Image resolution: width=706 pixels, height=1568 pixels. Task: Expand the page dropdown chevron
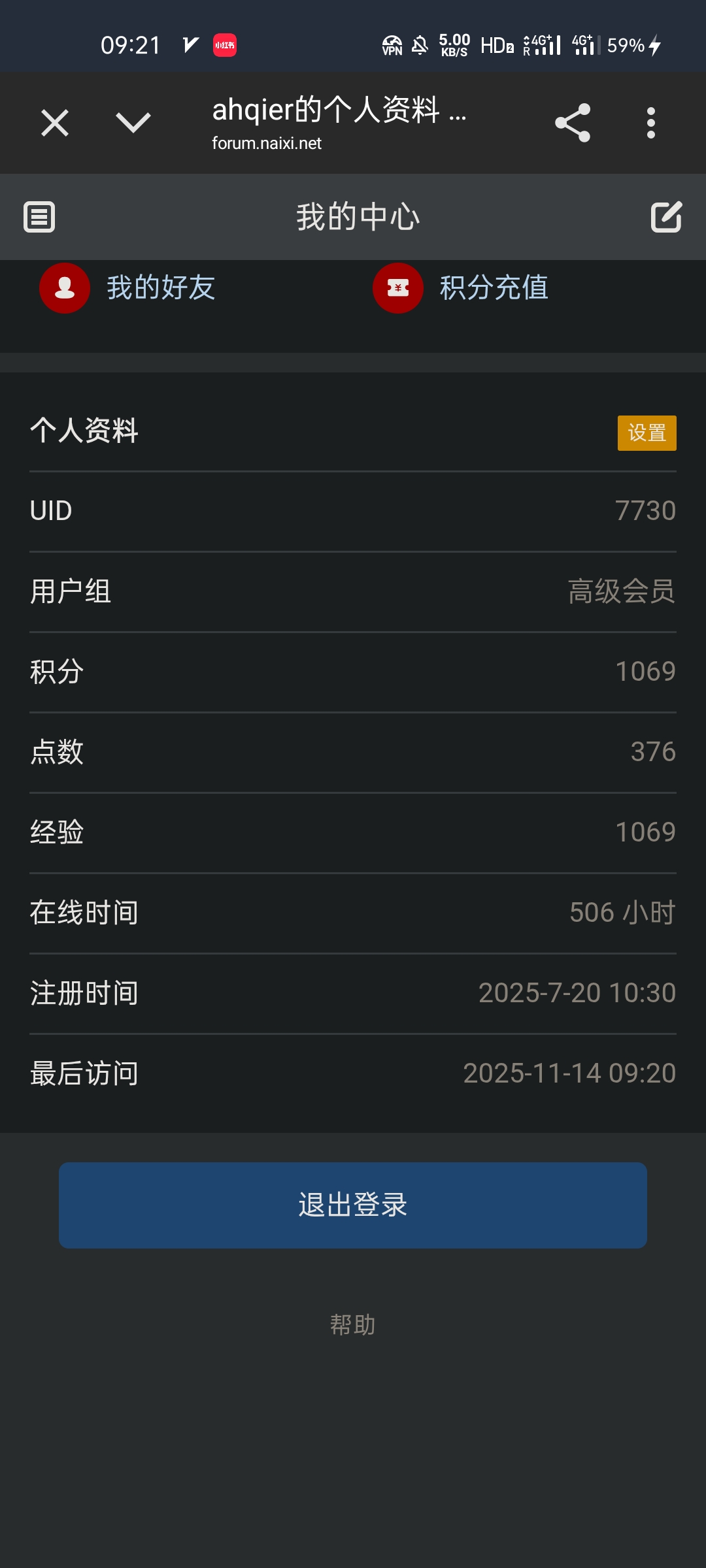coord(133,123)
